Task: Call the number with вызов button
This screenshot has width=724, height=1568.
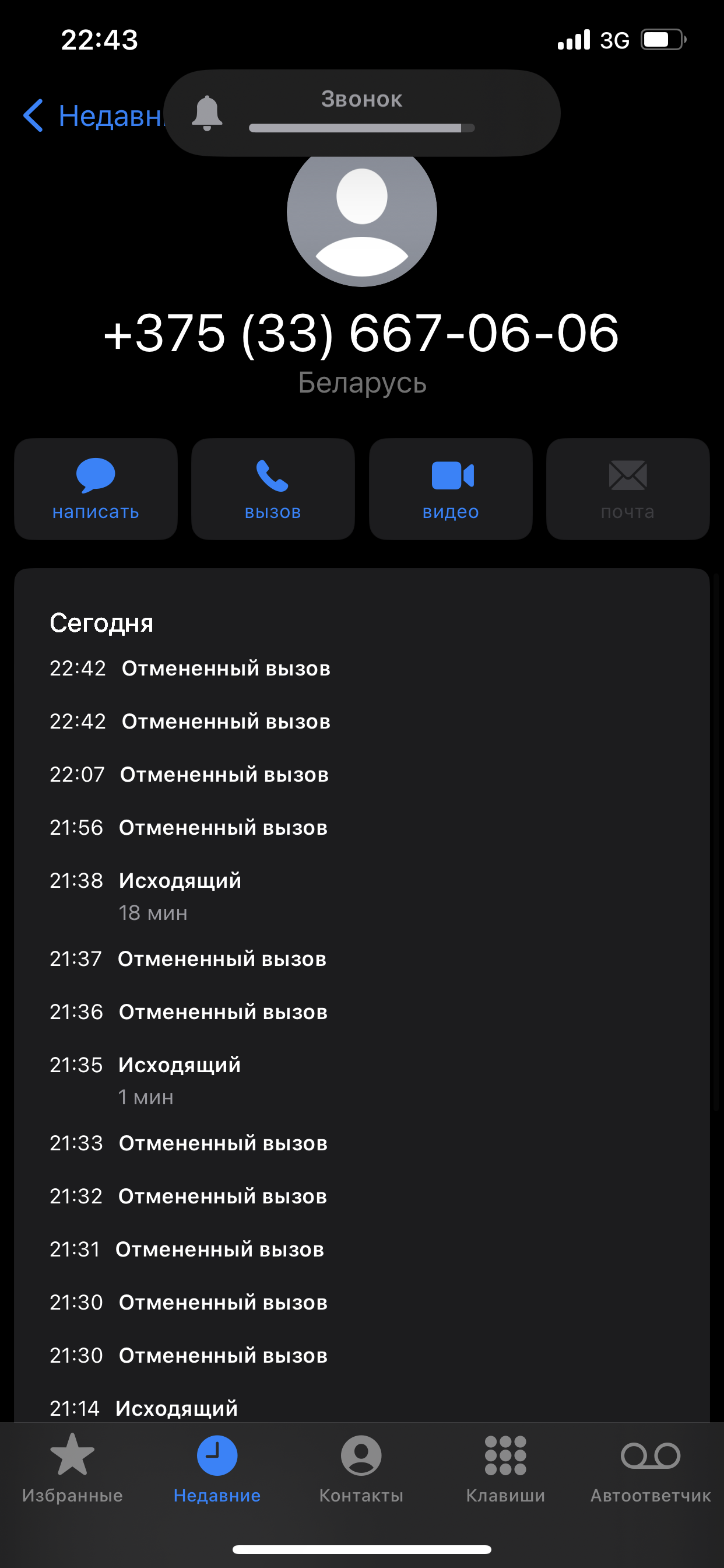Action: pos(273,489)
